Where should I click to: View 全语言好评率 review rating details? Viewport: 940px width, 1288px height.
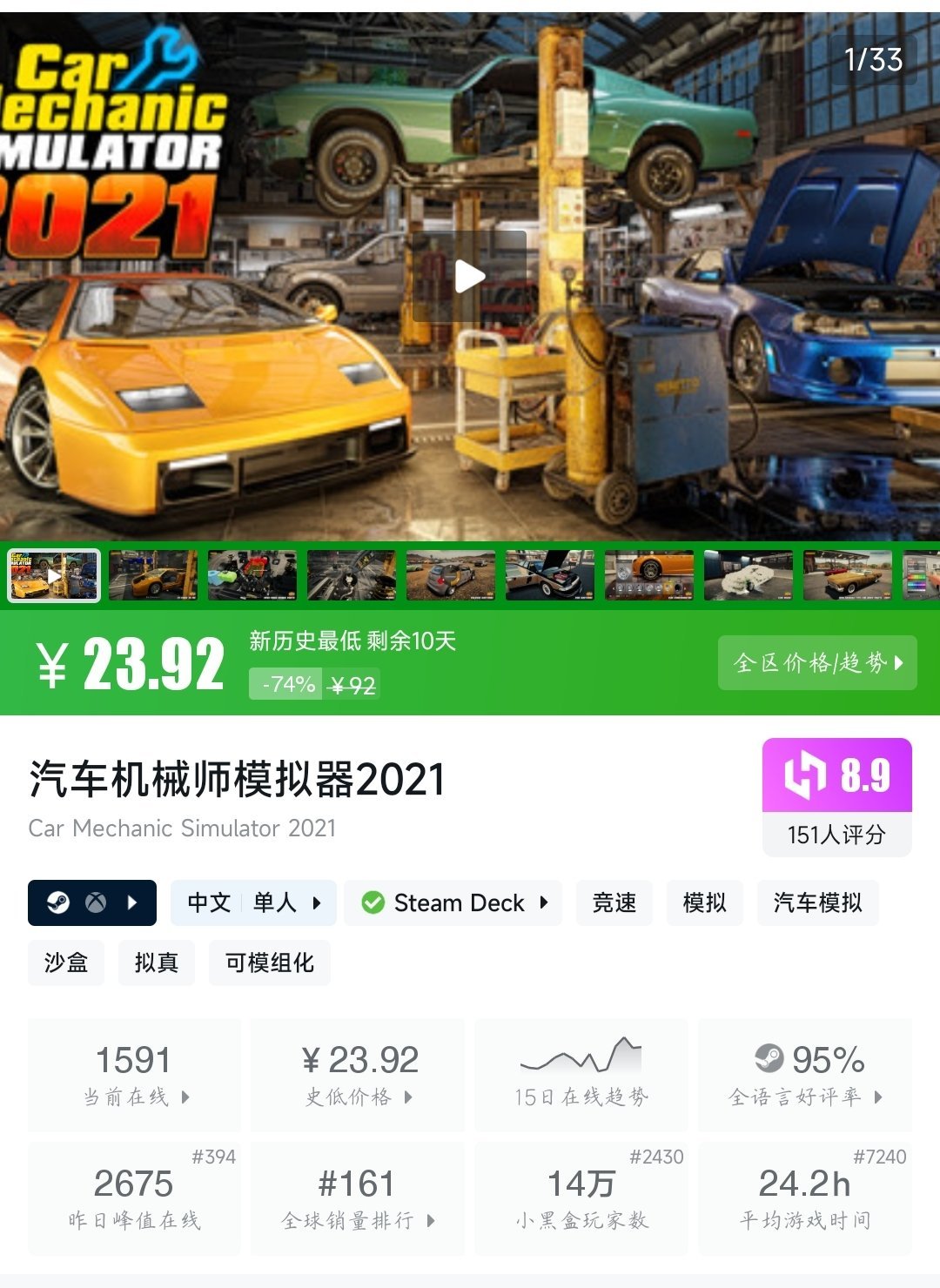click(x=805, y=1076)
